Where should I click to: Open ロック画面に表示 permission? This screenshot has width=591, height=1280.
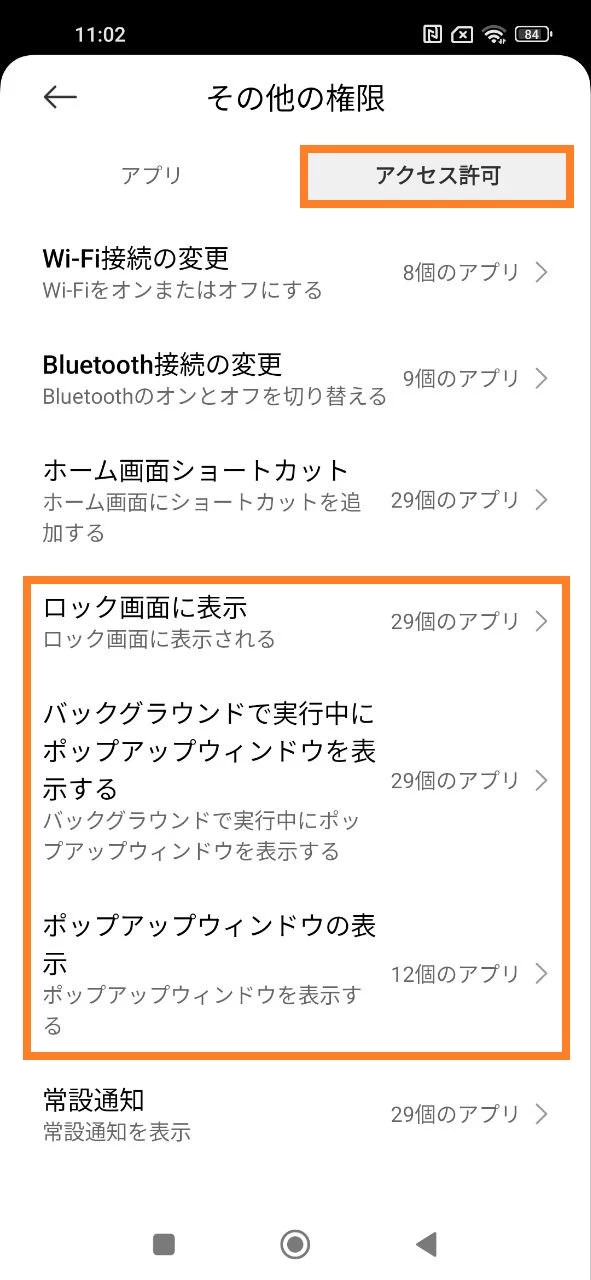coord(295,622)
